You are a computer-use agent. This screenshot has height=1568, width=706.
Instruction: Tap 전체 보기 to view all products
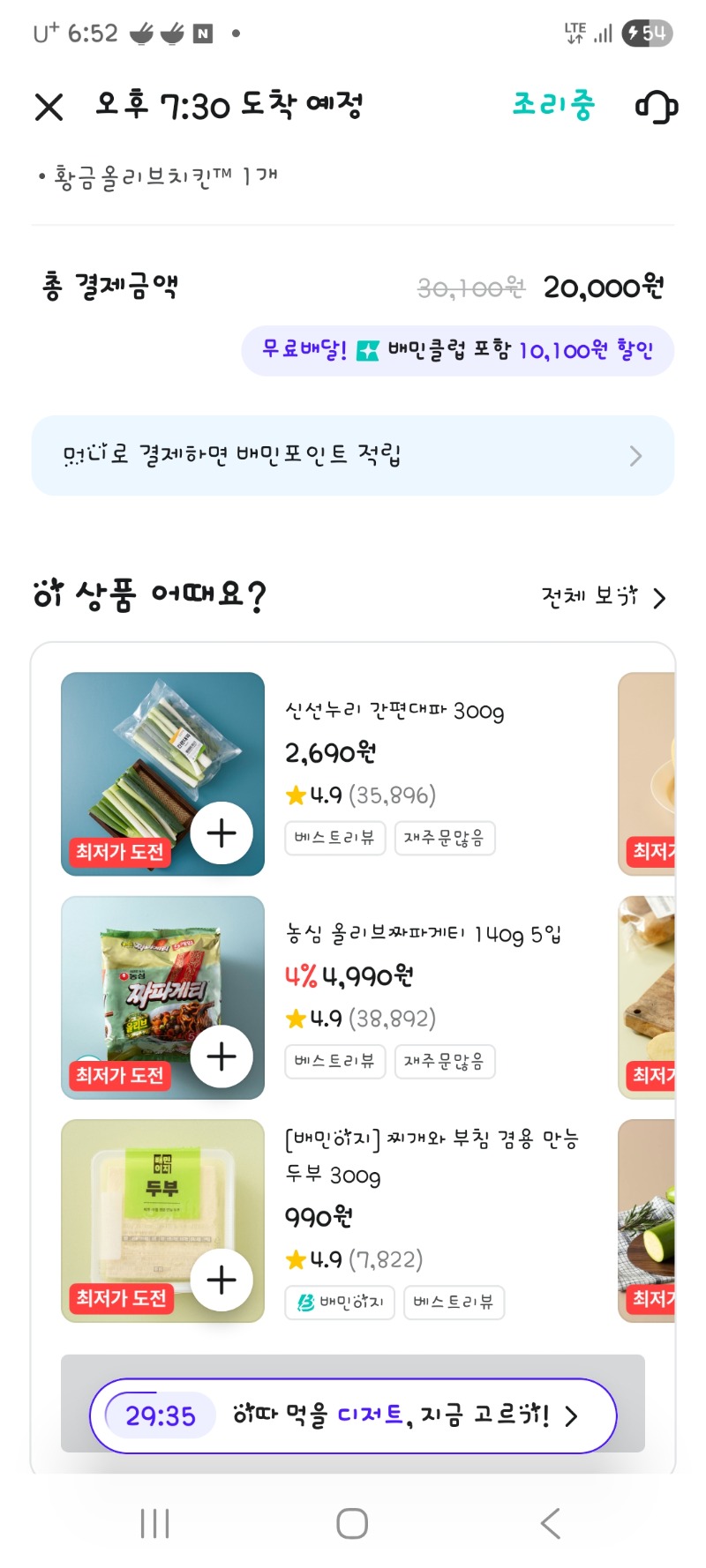click(x=604, y=598)
